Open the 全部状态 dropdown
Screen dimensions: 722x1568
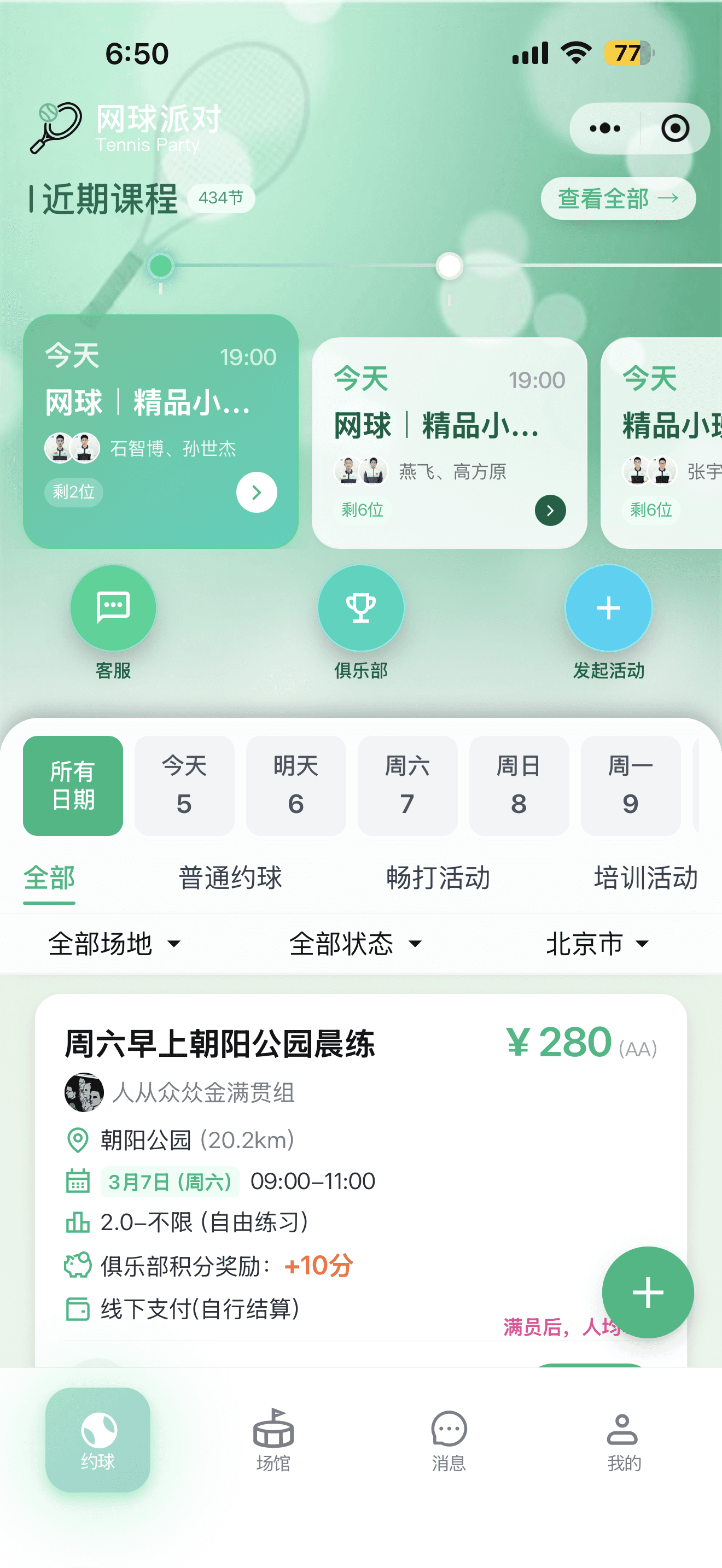355,944
